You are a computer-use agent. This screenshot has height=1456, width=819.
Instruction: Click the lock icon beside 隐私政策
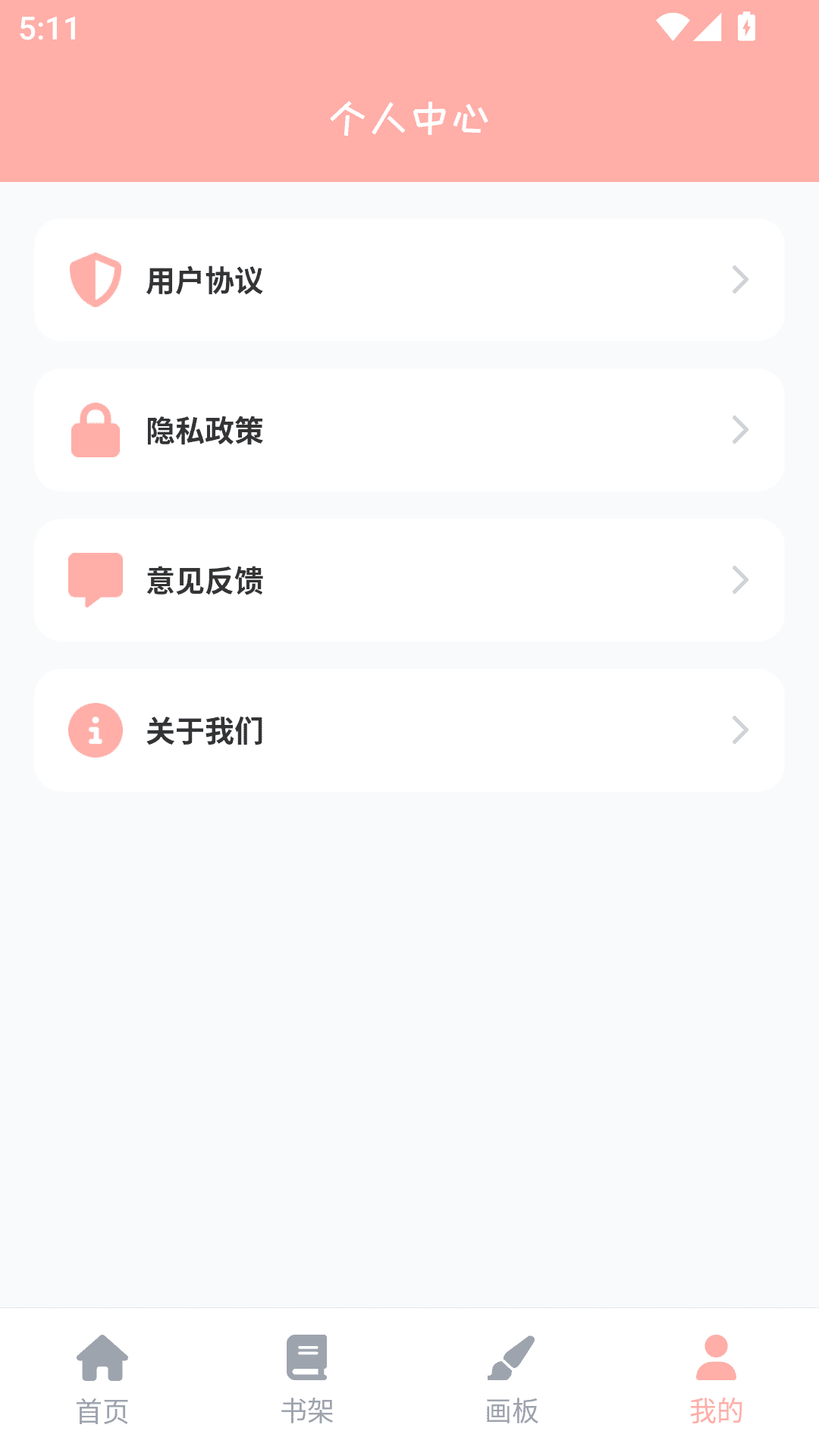[96, 431]
